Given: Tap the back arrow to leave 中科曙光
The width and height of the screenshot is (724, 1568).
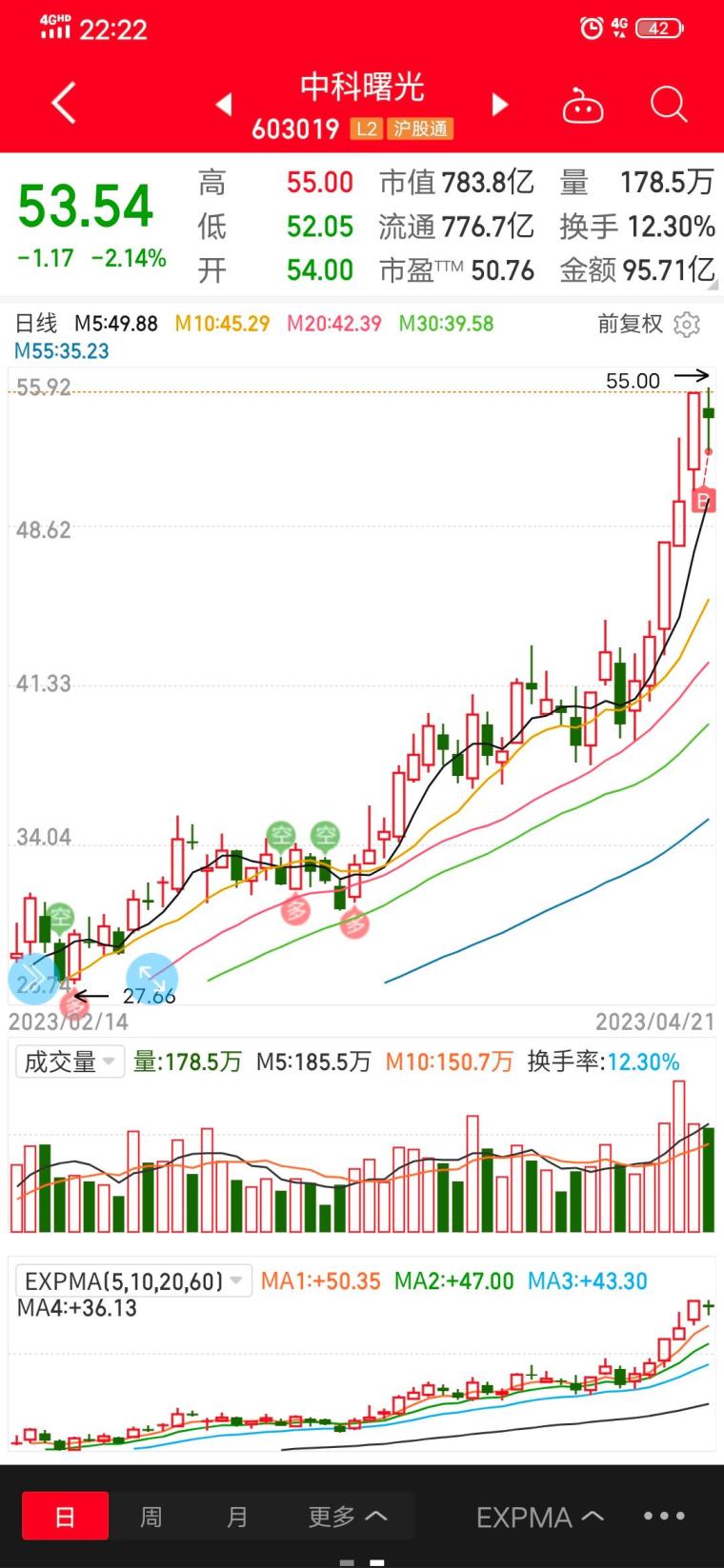Looking at the screenshot, I should coord(61,103).
